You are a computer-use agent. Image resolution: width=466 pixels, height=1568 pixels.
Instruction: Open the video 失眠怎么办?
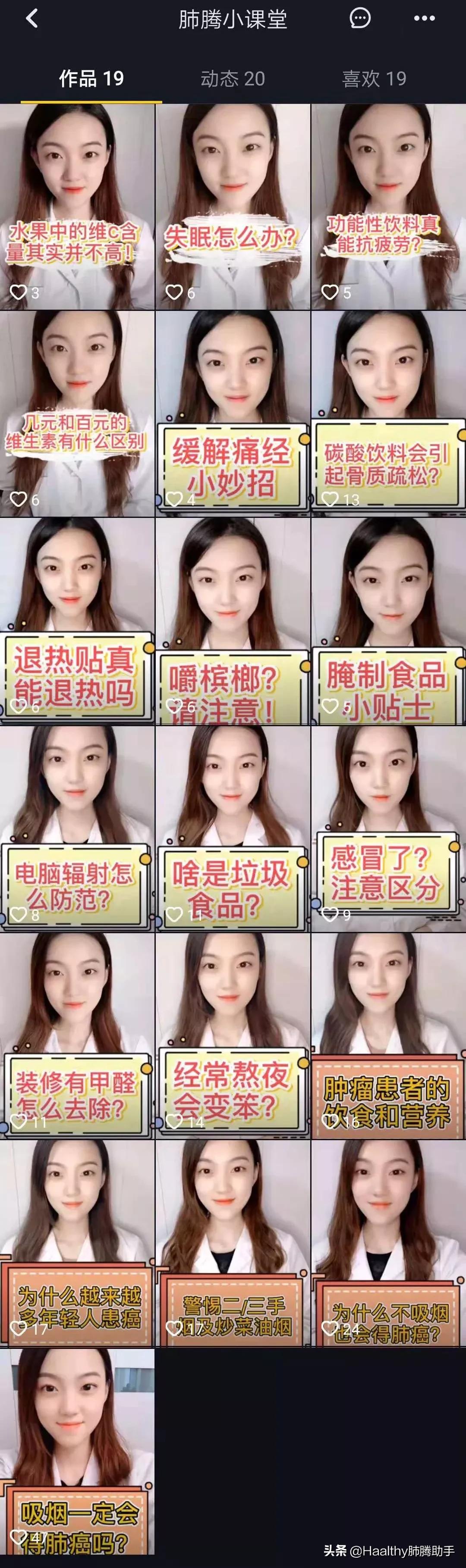233,207
